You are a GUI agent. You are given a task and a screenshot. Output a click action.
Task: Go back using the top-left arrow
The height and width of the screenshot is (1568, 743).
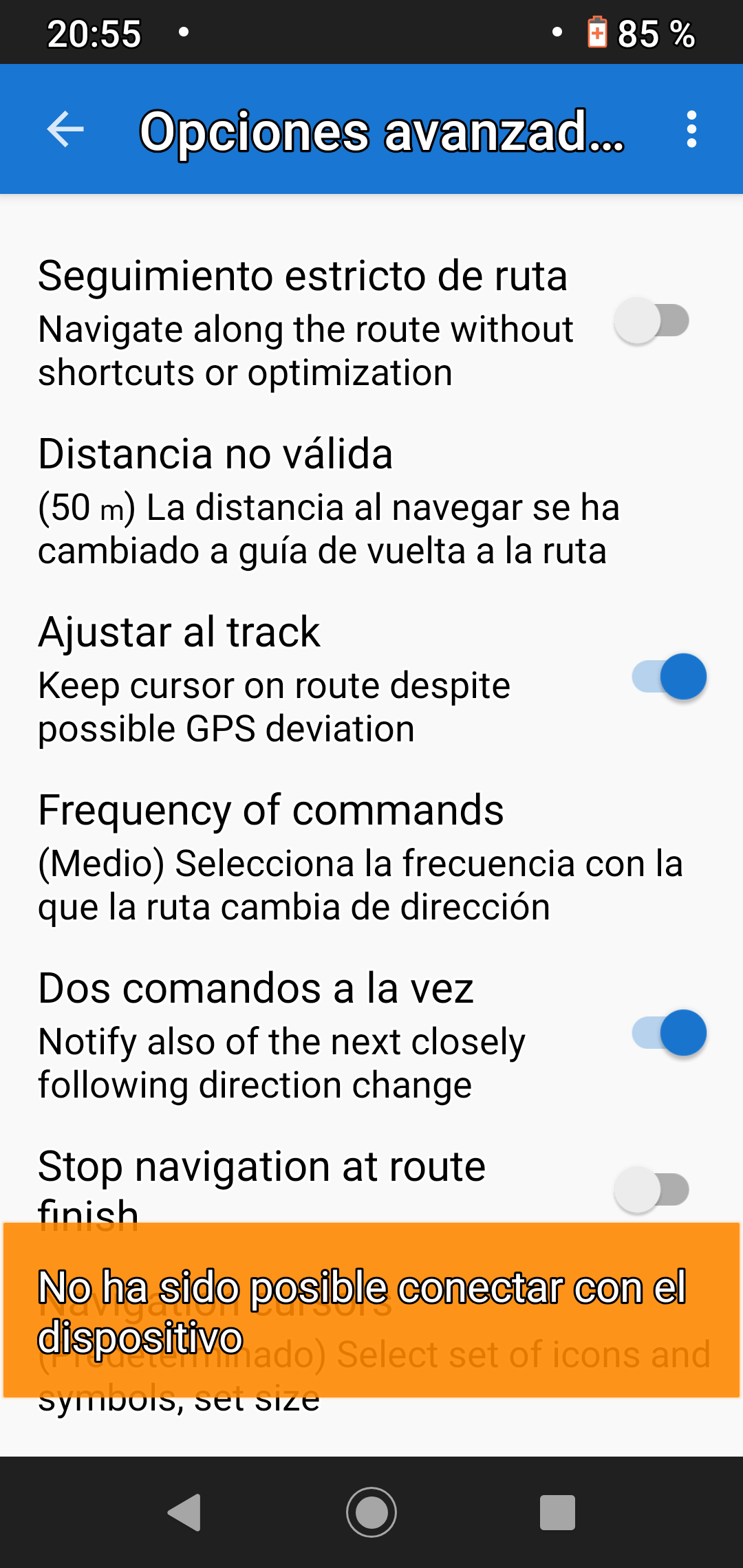[65, 129]
